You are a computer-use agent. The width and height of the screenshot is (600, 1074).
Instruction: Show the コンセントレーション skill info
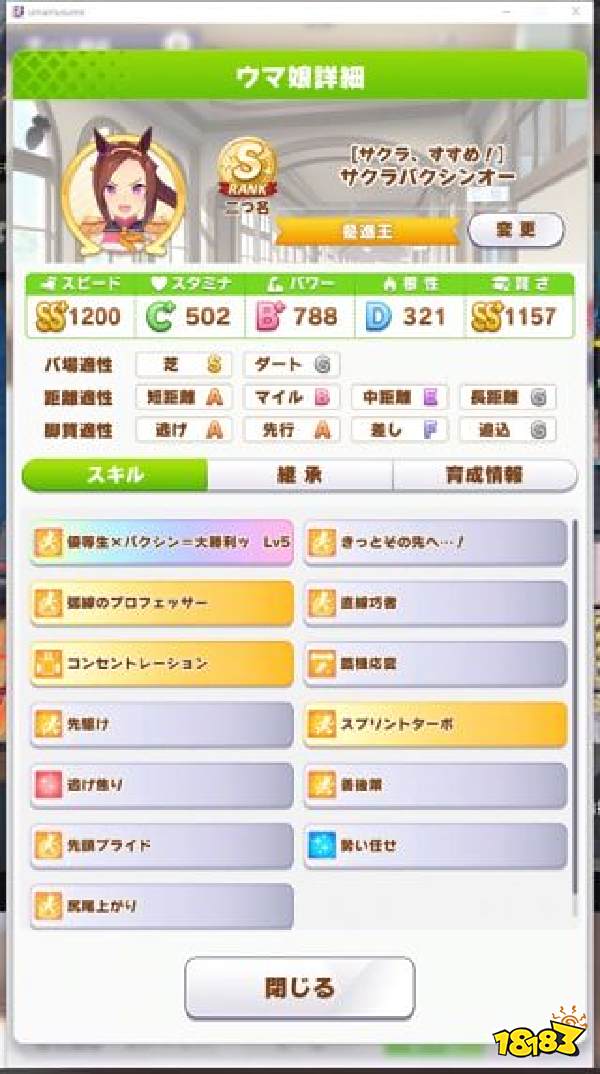tap(162, 664)
